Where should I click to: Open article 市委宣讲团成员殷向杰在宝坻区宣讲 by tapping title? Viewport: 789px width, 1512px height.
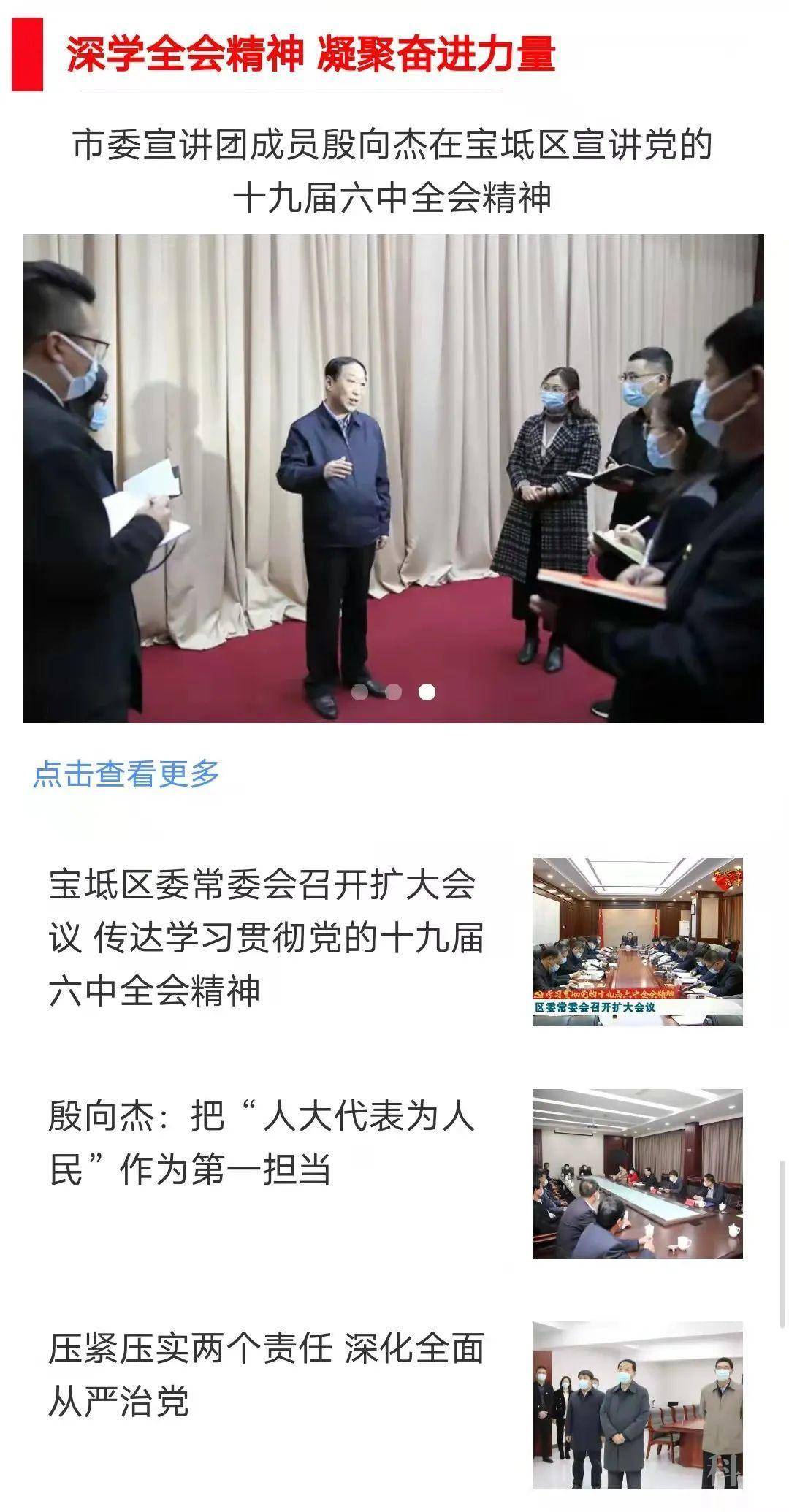(x=394, y=168)
